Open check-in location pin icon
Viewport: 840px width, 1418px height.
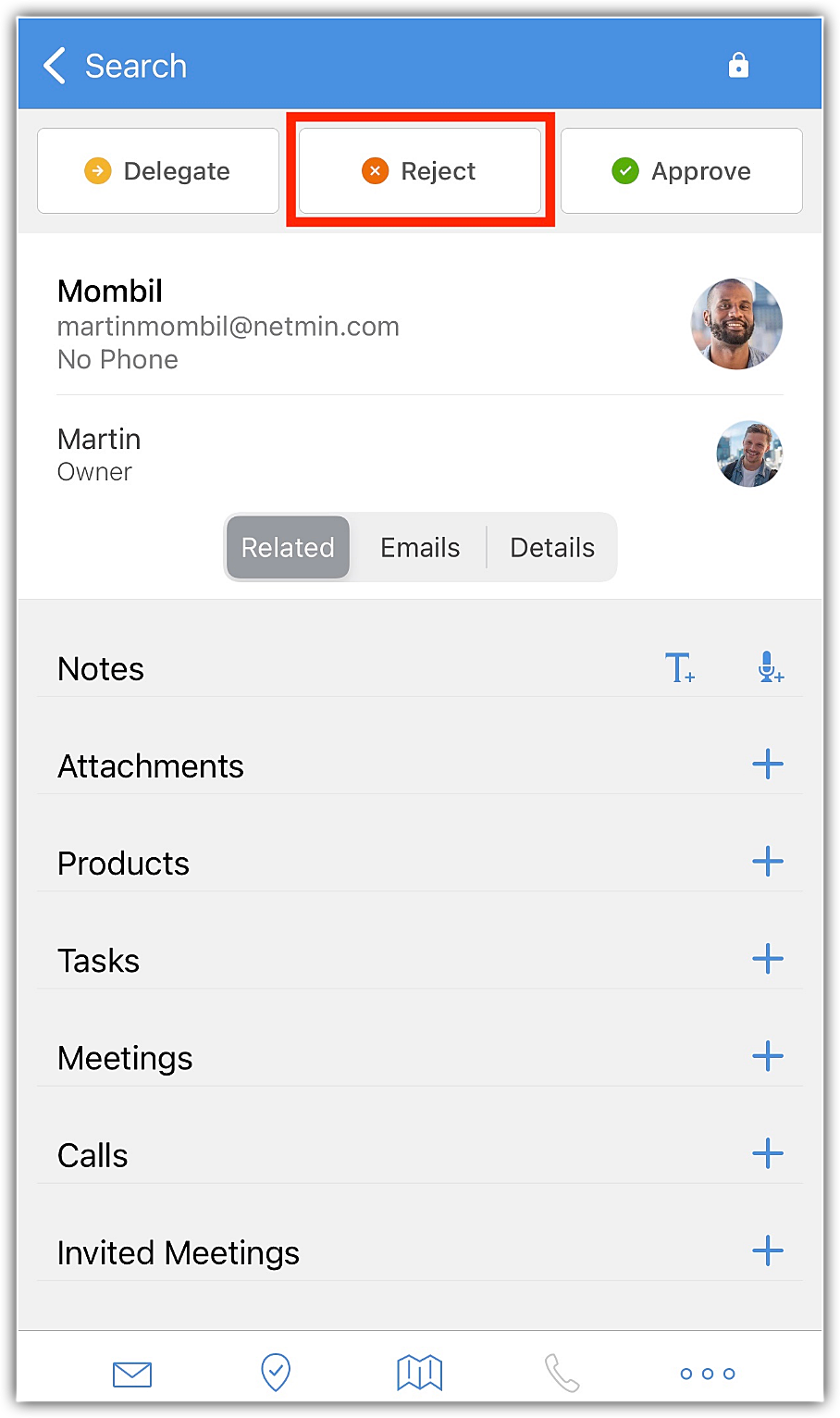coord(276,1373)
